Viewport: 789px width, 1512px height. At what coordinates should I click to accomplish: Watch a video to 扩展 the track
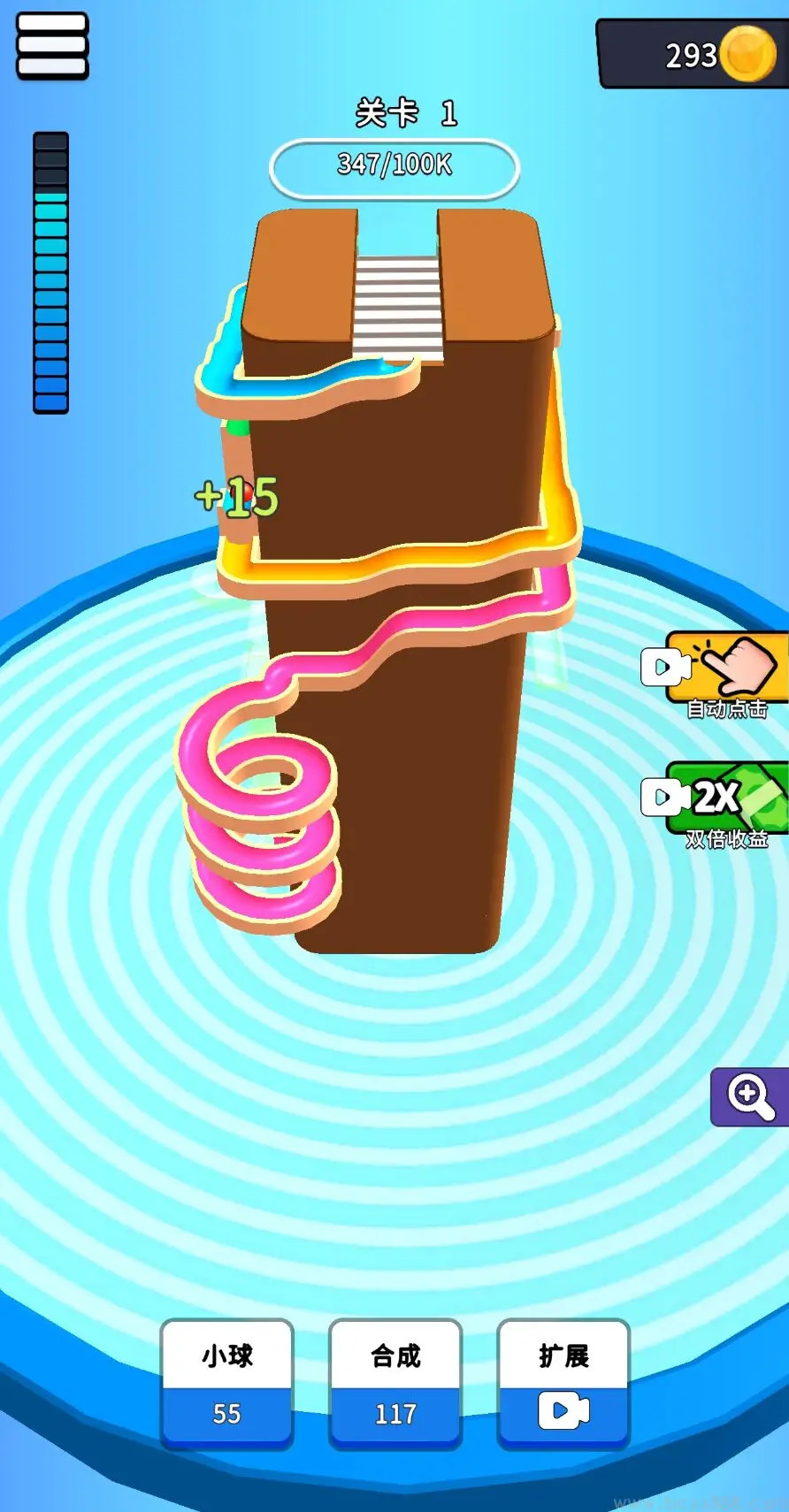(x=563, y=1384)
